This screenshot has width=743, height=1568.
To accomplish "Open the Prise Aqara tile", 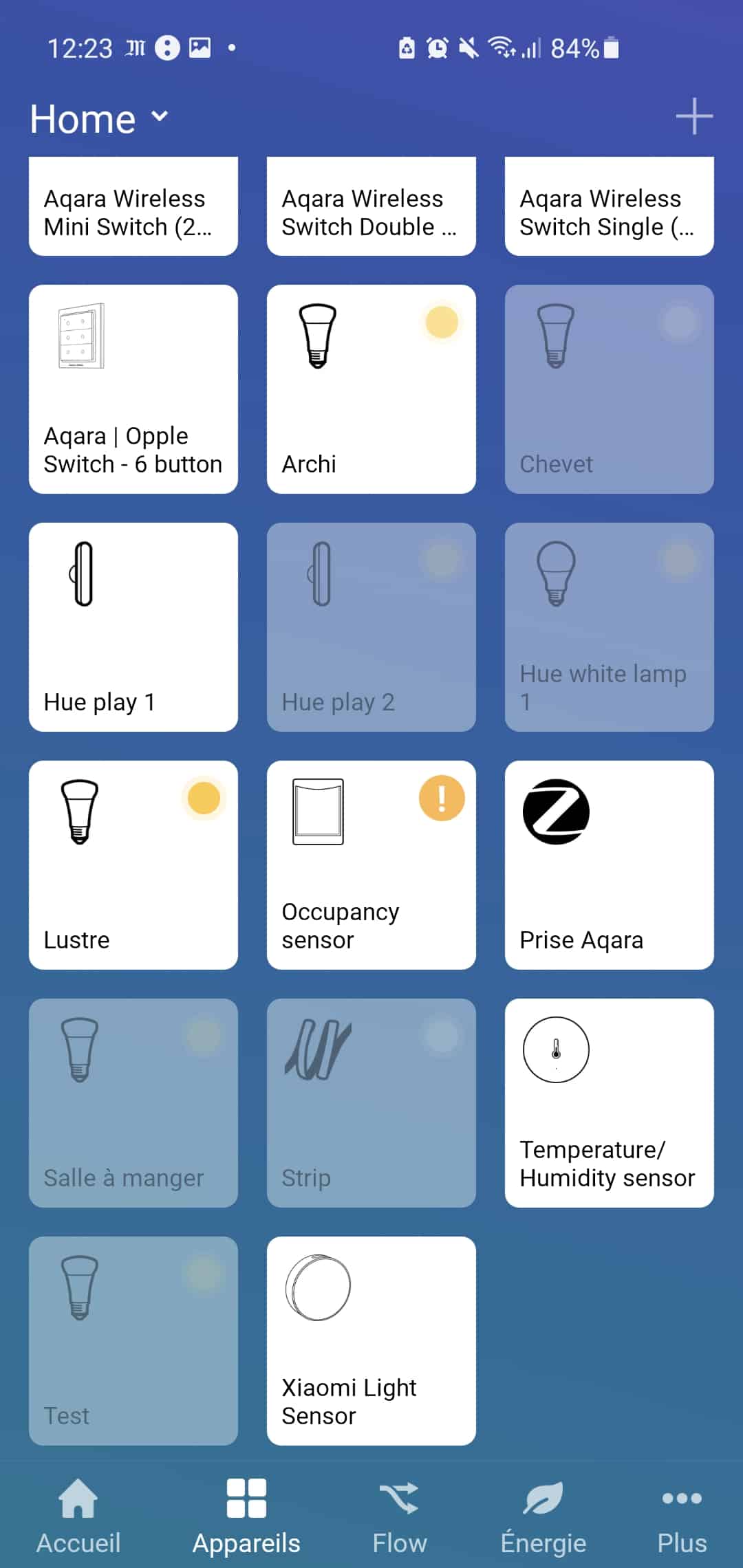I will pyautogui.click(x=610, y=865).
